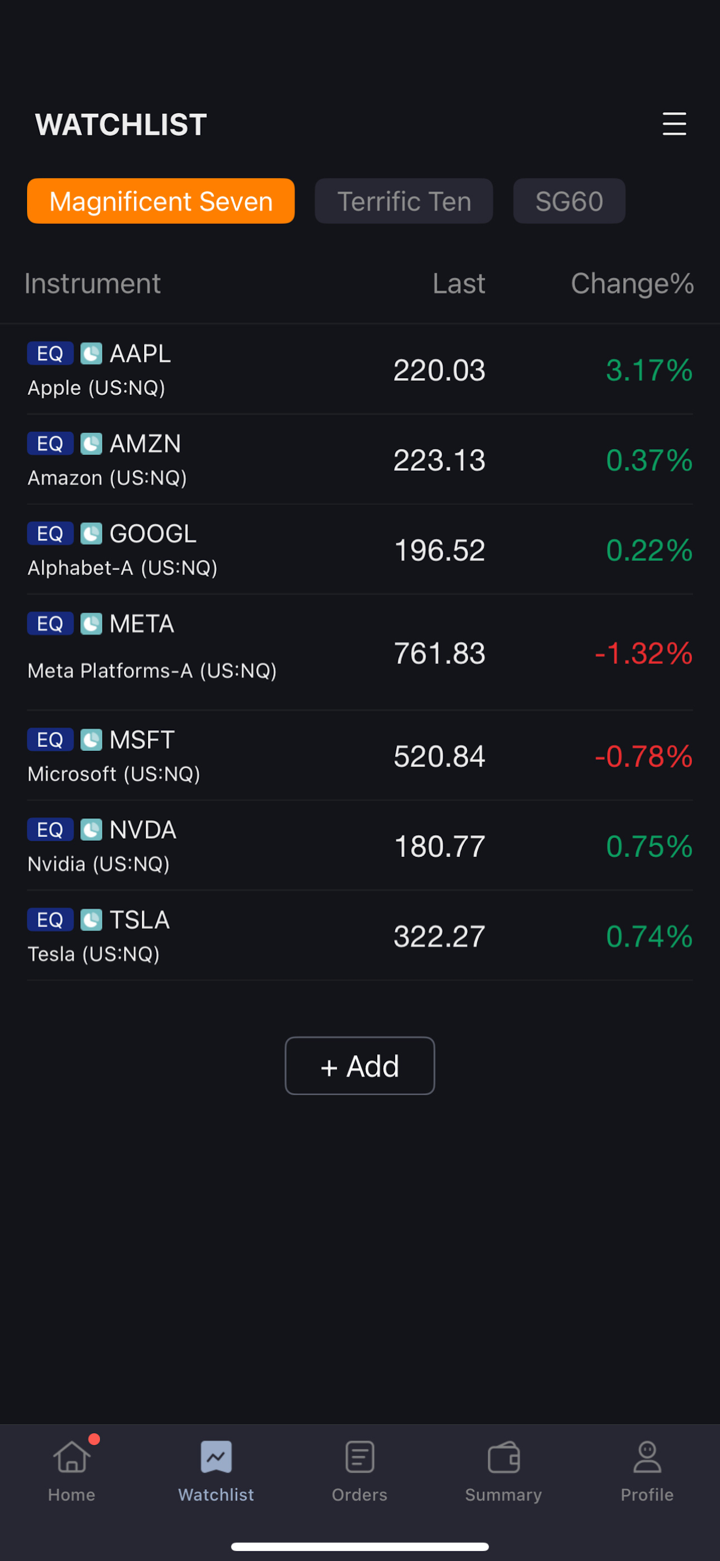
Task: Open the AAPL Apple instrument row
Action: (x=360, y=370)
